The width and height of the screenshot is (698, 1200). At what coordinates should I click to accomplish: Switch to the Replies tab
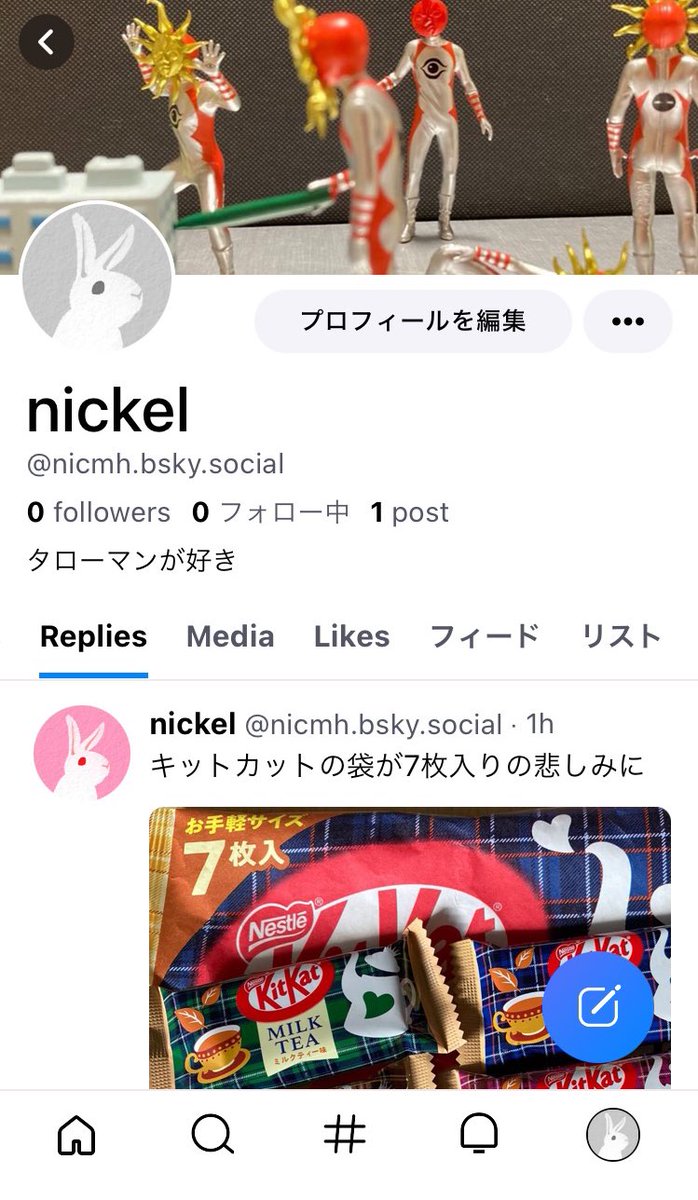point(93,637)
